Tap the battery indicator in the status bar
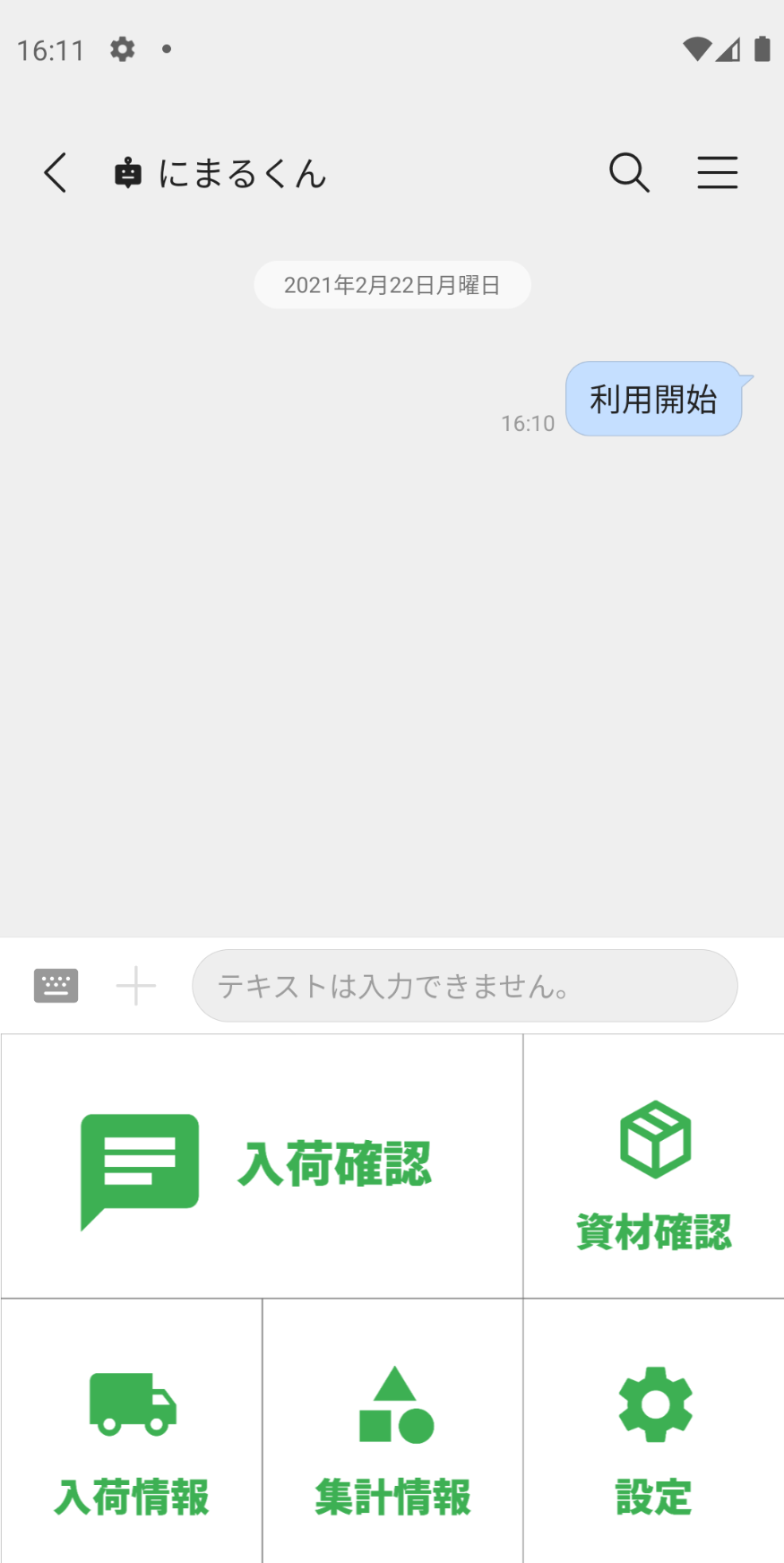784x1563 pixels. click(x=762, y=47)
